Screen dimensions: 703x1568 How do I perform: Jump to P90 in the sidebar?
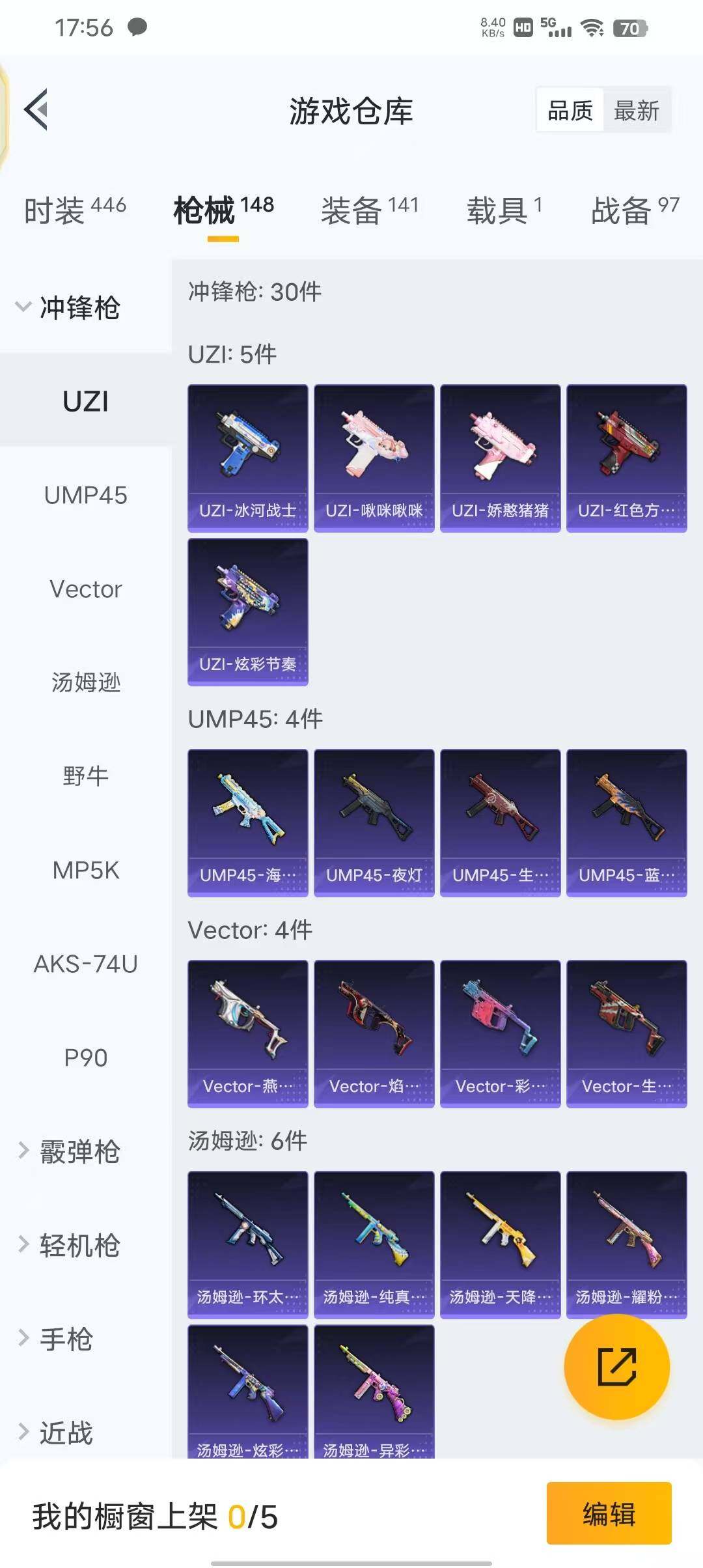point(85,1057)
